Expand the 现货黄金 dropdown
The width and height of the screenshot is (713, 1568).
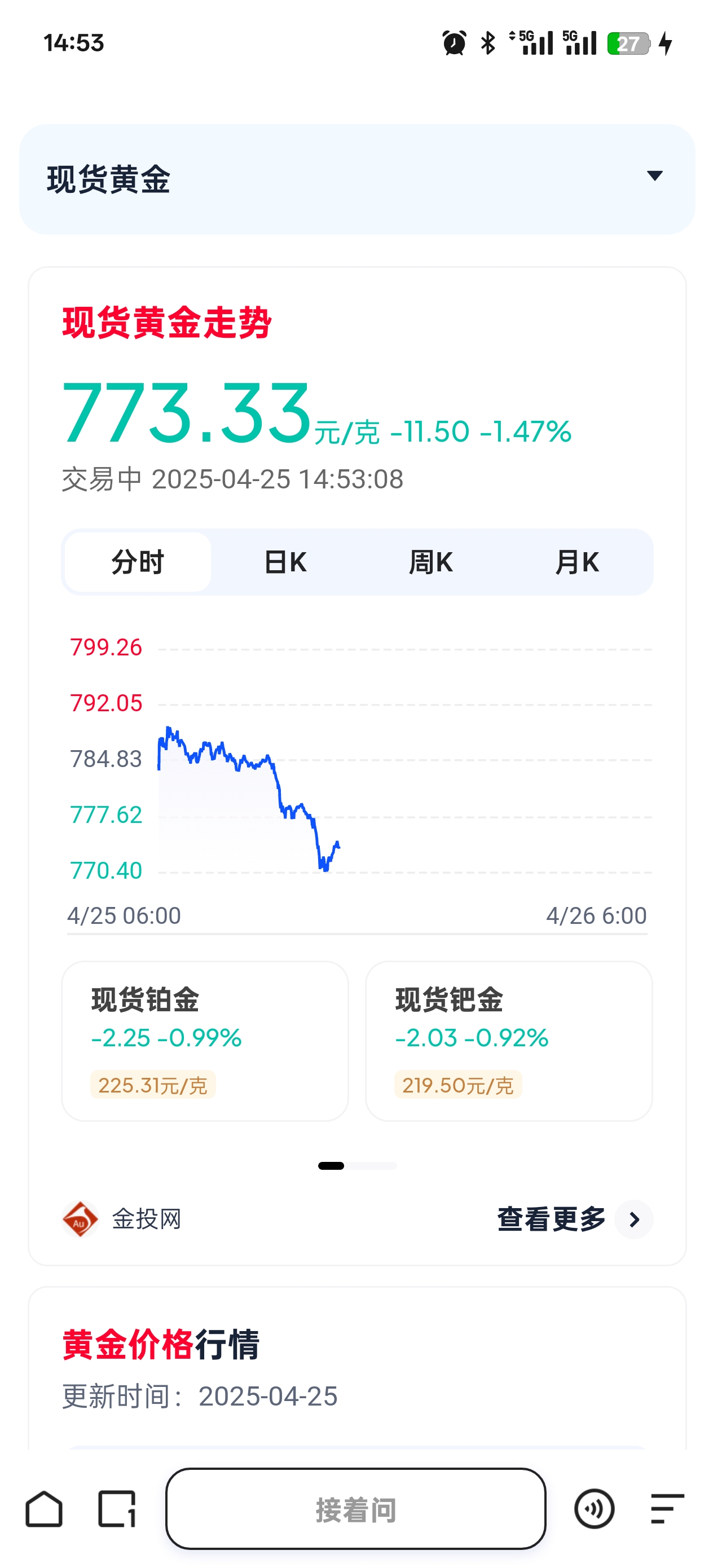(357, 179)
